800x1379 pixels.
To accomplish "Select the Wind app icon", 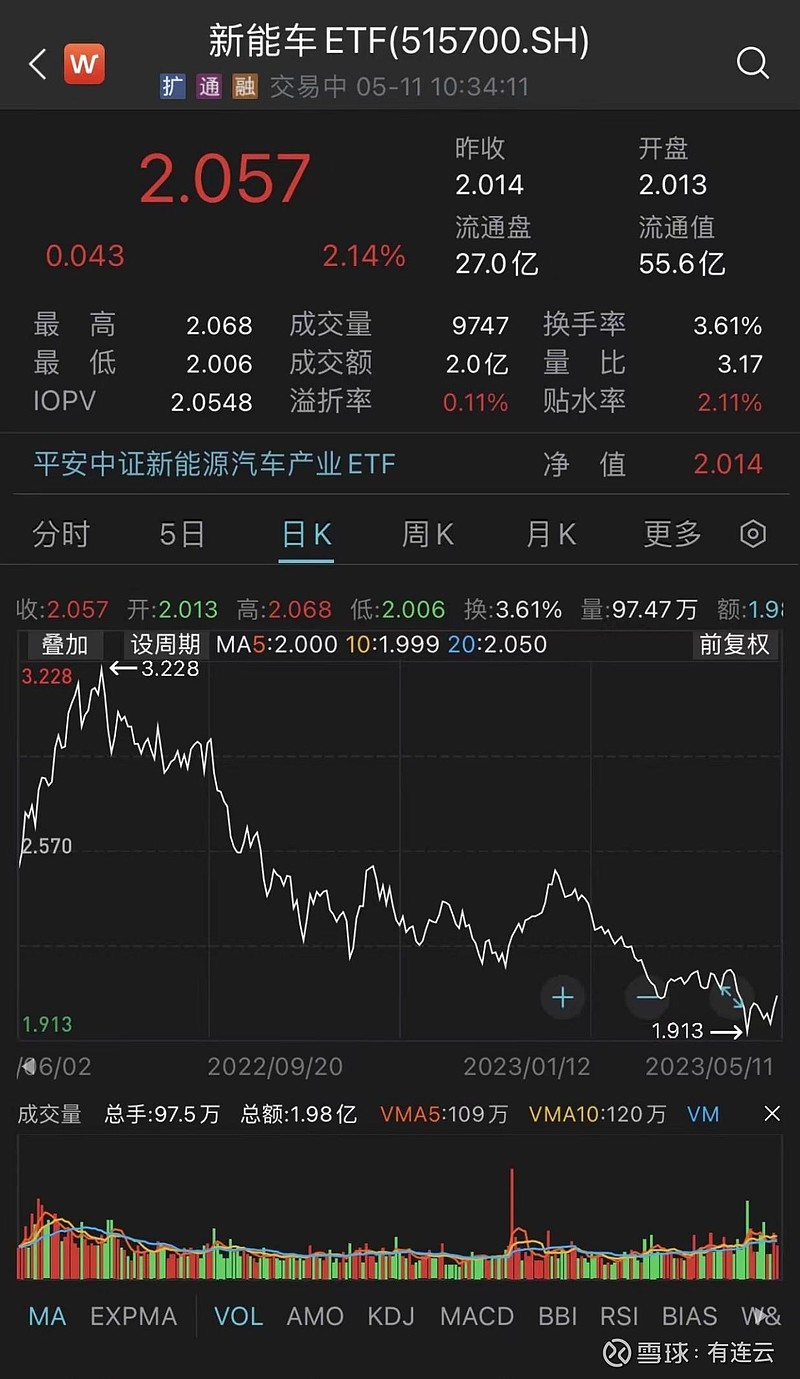I will (x=84, y=63).
